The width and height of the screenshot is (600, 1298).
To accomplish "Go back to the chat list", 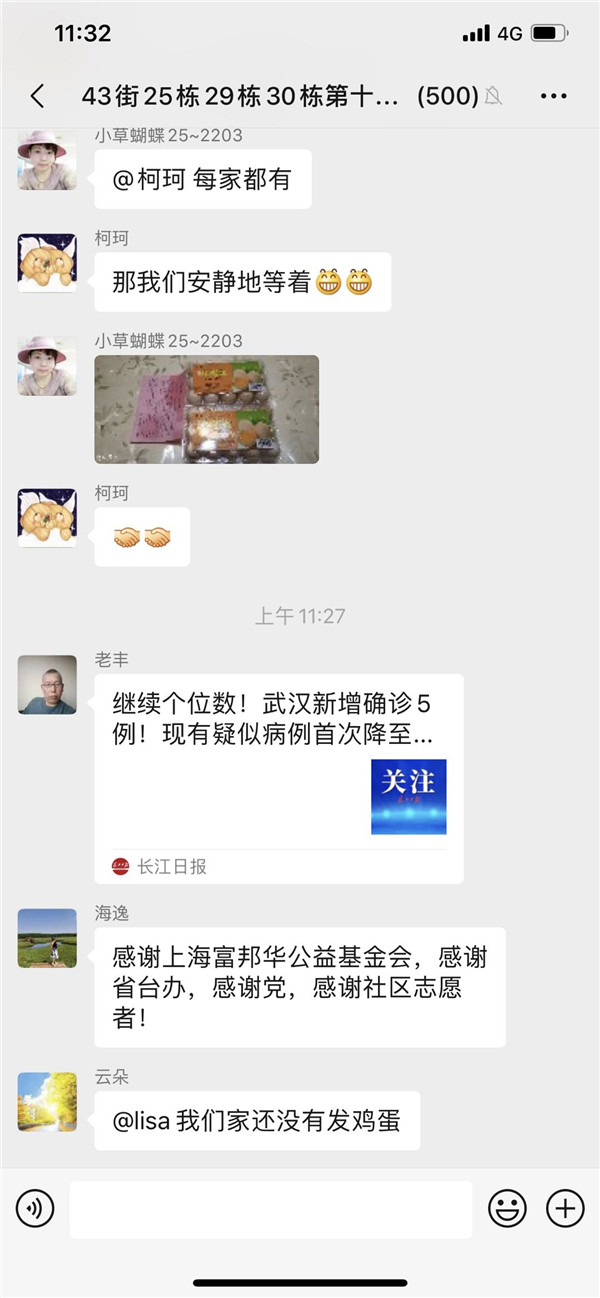I will tap(37, 96).
